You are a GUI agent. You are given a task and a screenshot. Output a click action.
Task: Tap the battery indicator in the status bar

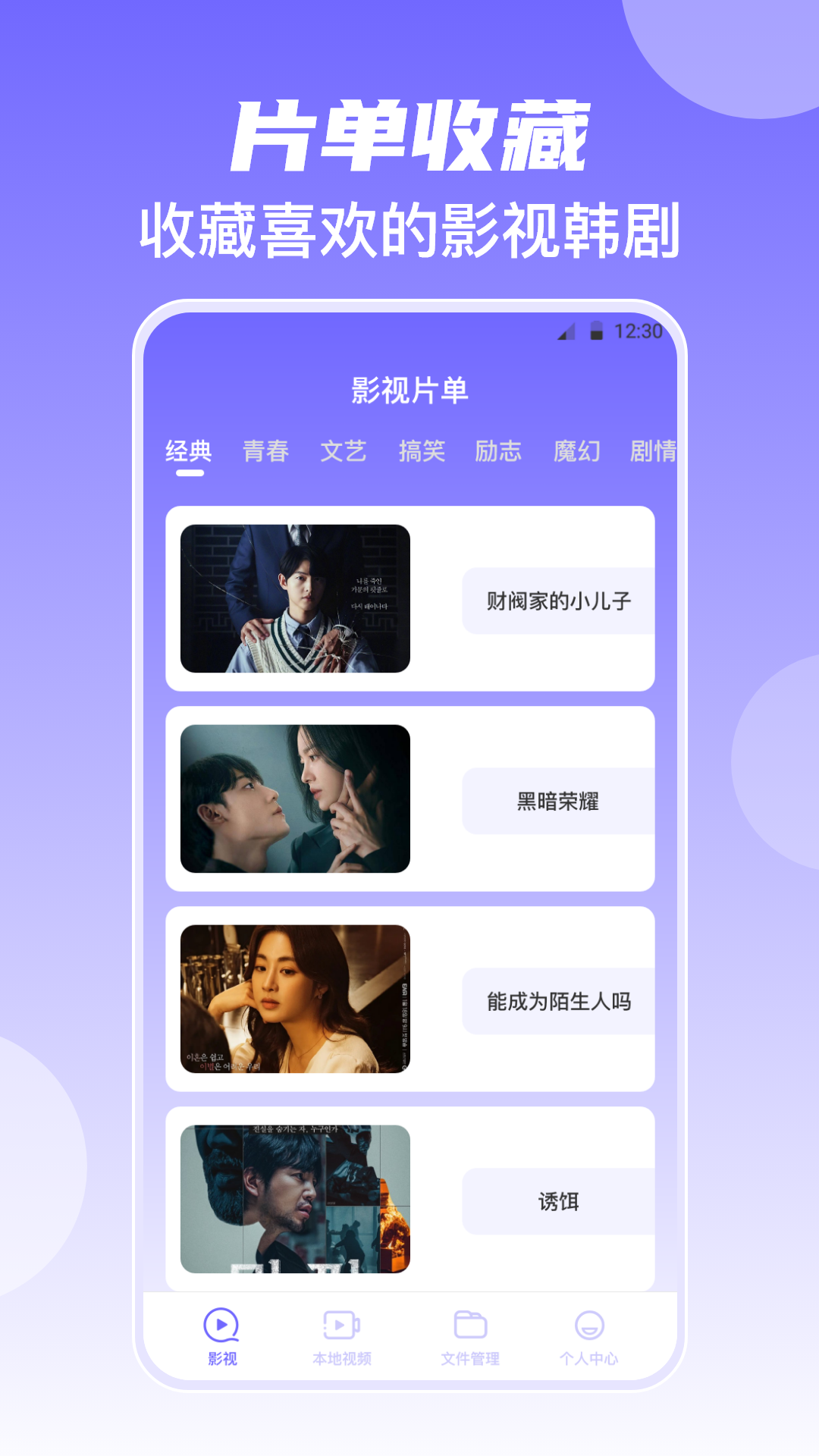(x=596, y=330)
